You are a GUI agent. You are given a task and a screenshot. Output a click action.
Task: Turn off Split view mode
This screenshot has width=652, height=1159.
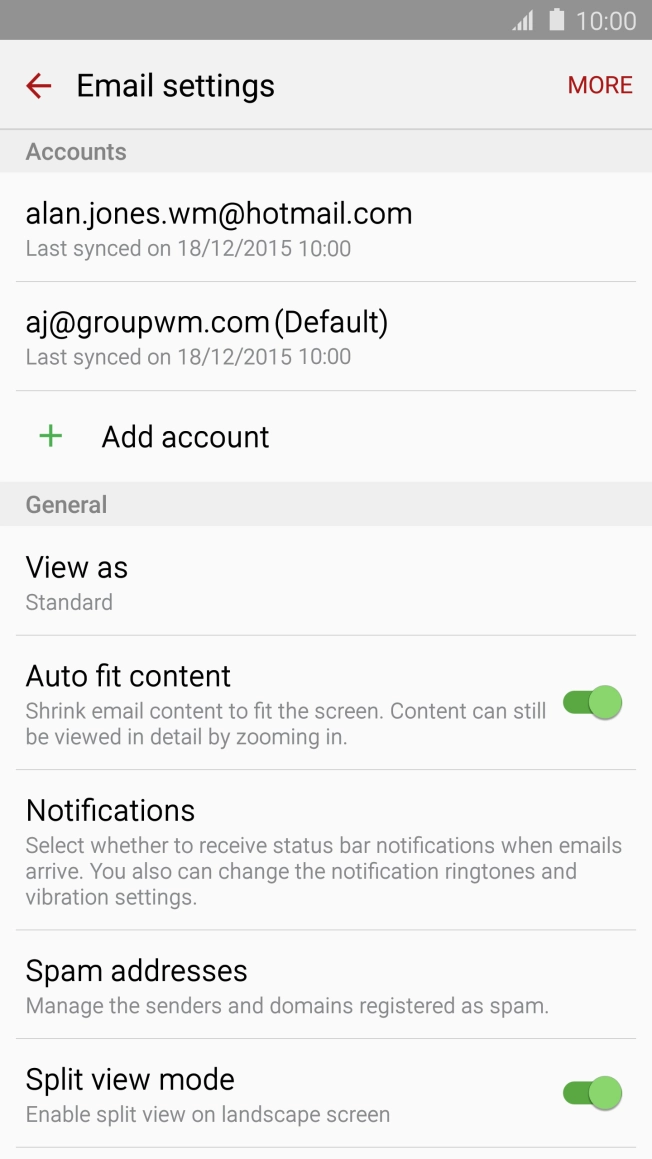coord(592,1093)
